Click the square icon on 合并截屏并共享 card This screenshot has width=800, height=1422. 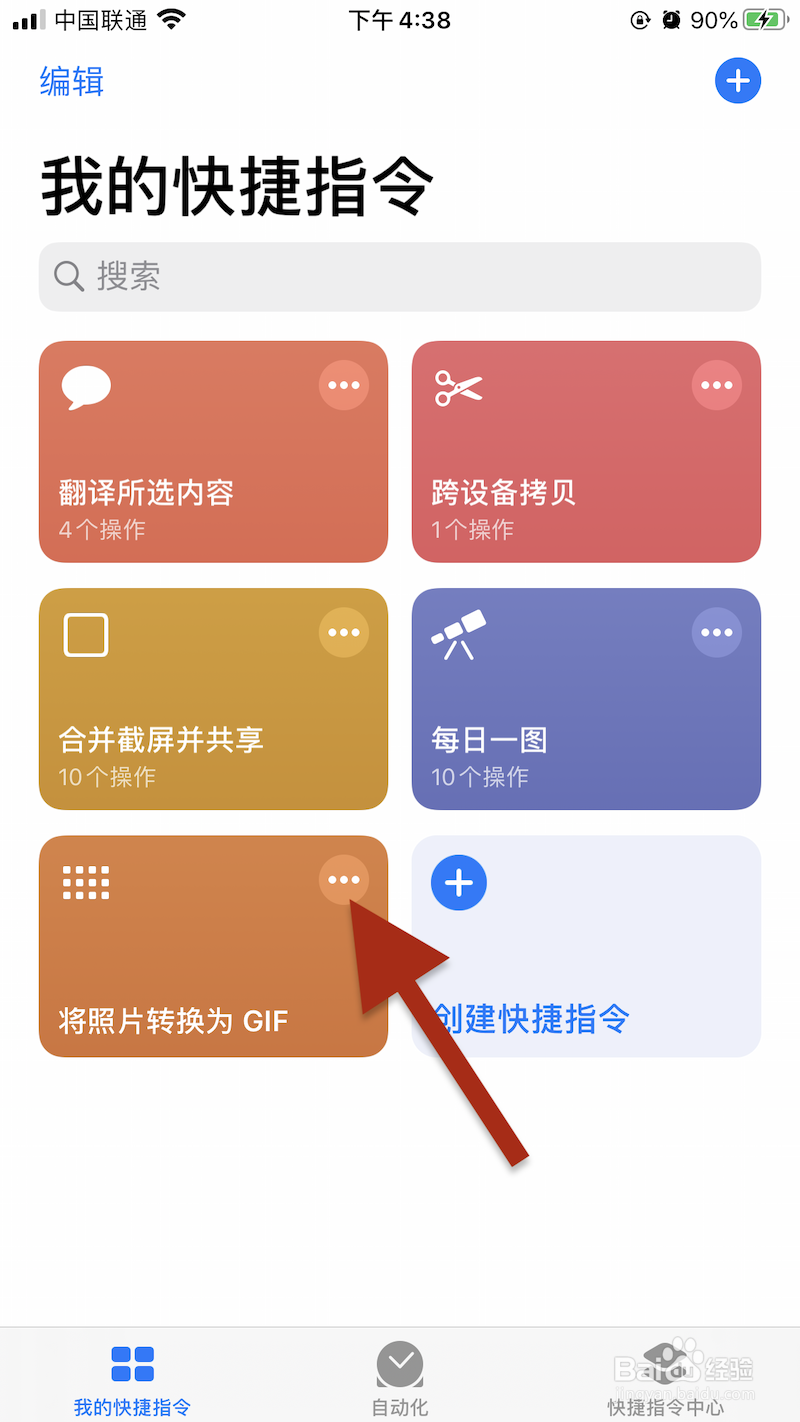tap(85, 633)
